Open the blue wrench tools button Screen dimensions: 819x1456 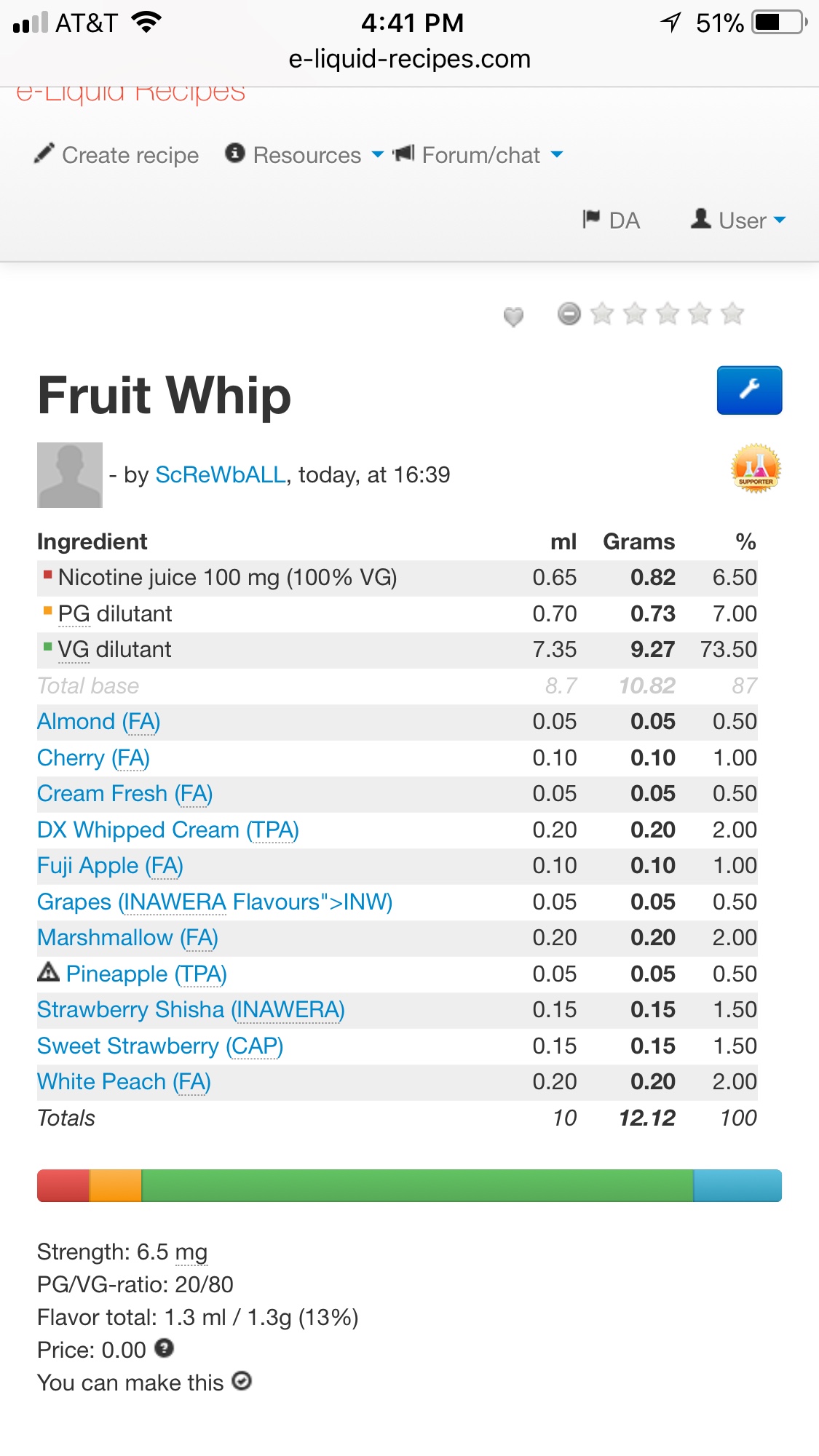[749, 390]
